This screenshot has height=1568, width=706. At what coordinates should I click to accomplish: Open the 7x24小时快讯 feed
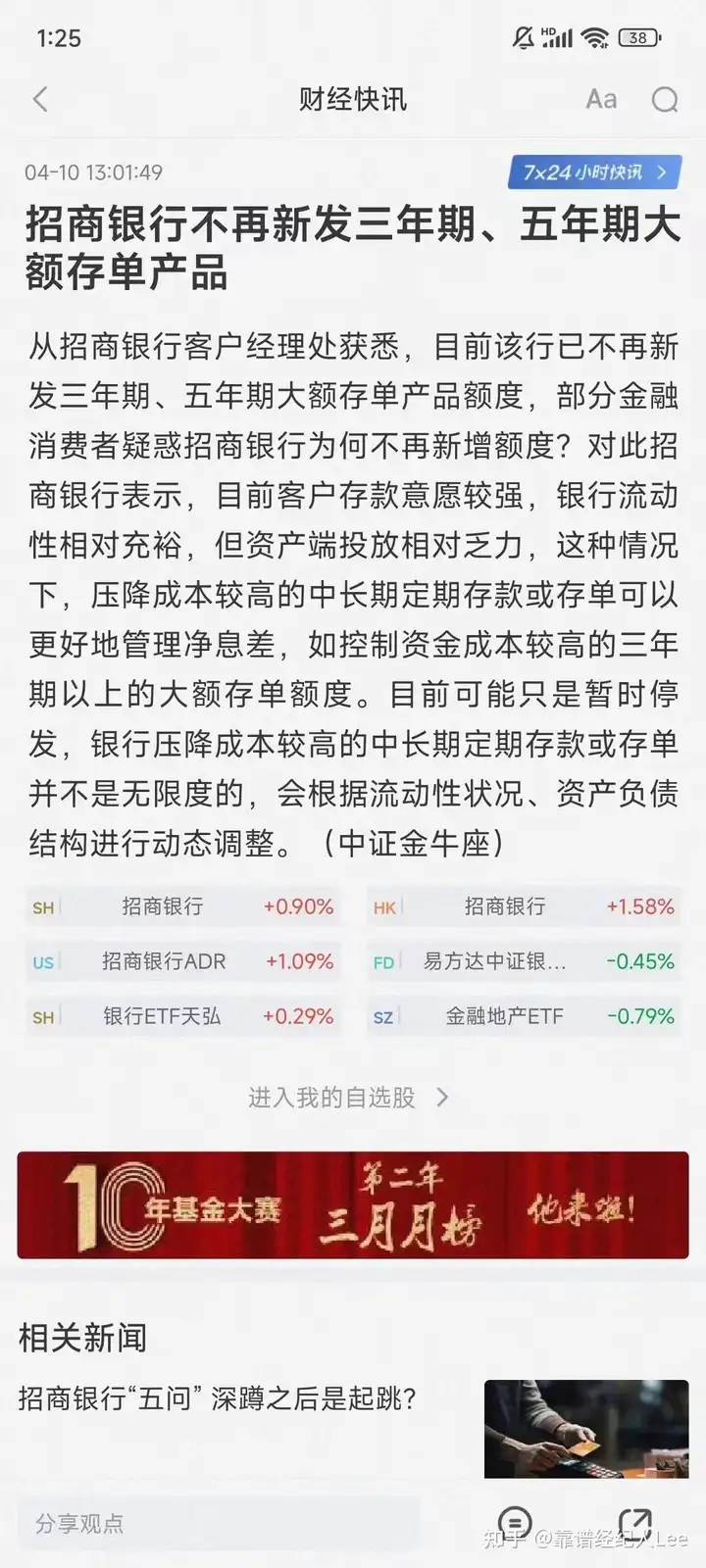point(594,172)
